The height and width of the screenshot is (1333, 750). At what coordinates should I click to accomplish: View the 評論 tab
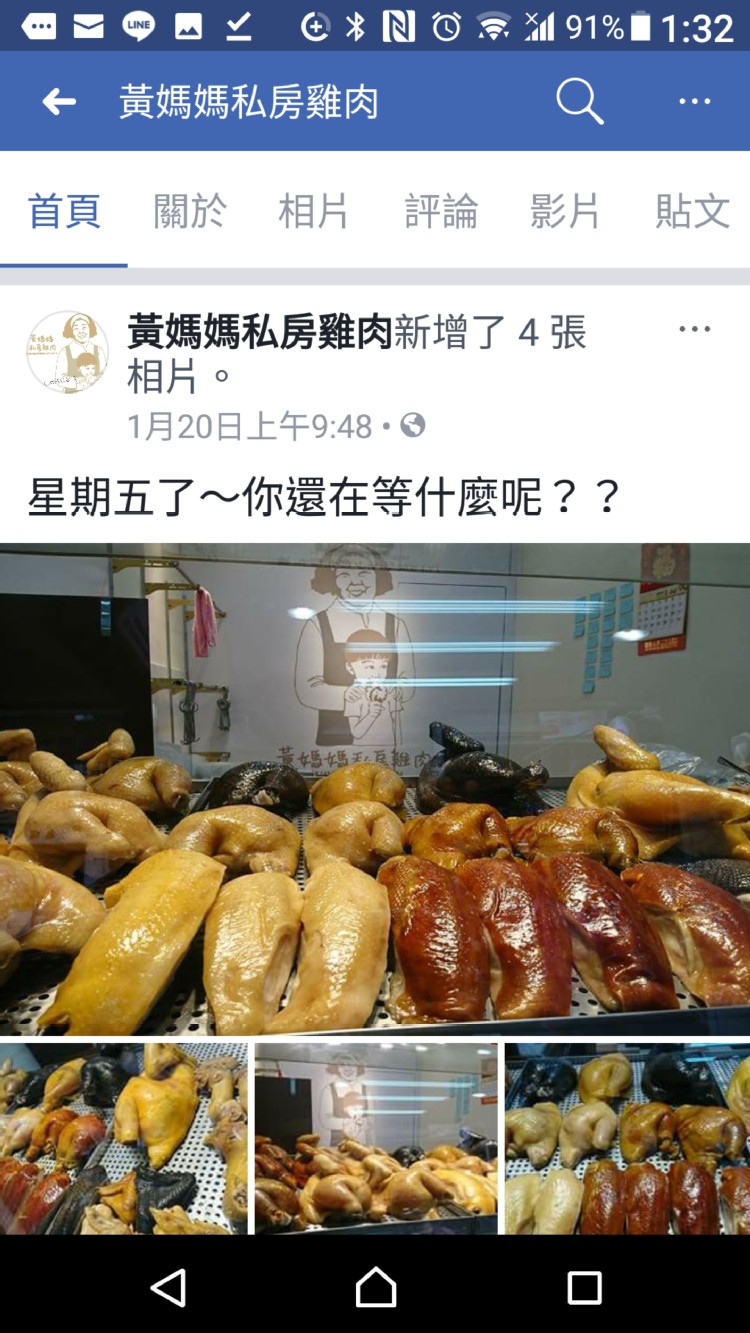(441, 212)
